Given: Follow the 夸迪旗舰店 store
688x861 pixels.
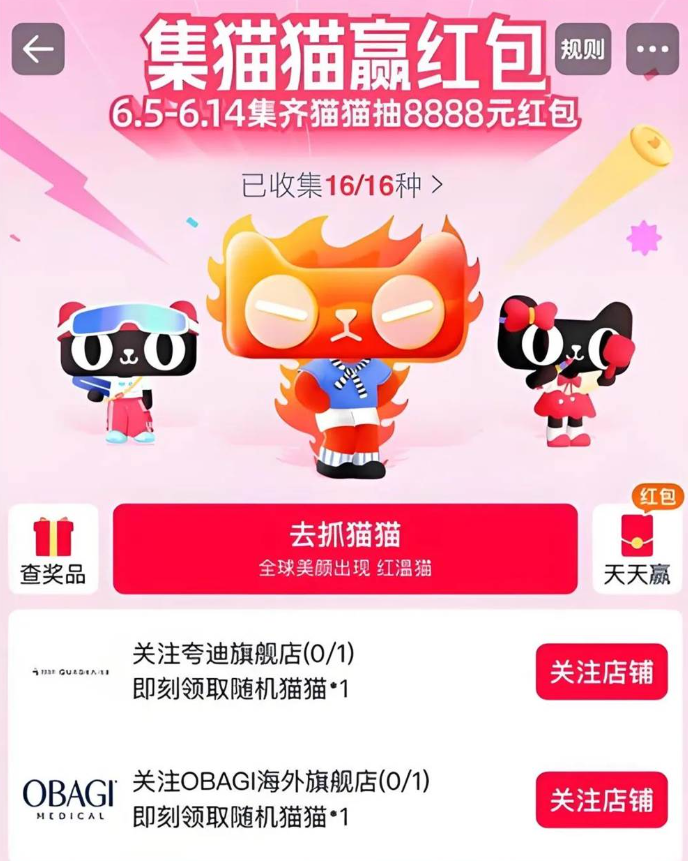Looking at the screenshot, I should click(601, 672).
